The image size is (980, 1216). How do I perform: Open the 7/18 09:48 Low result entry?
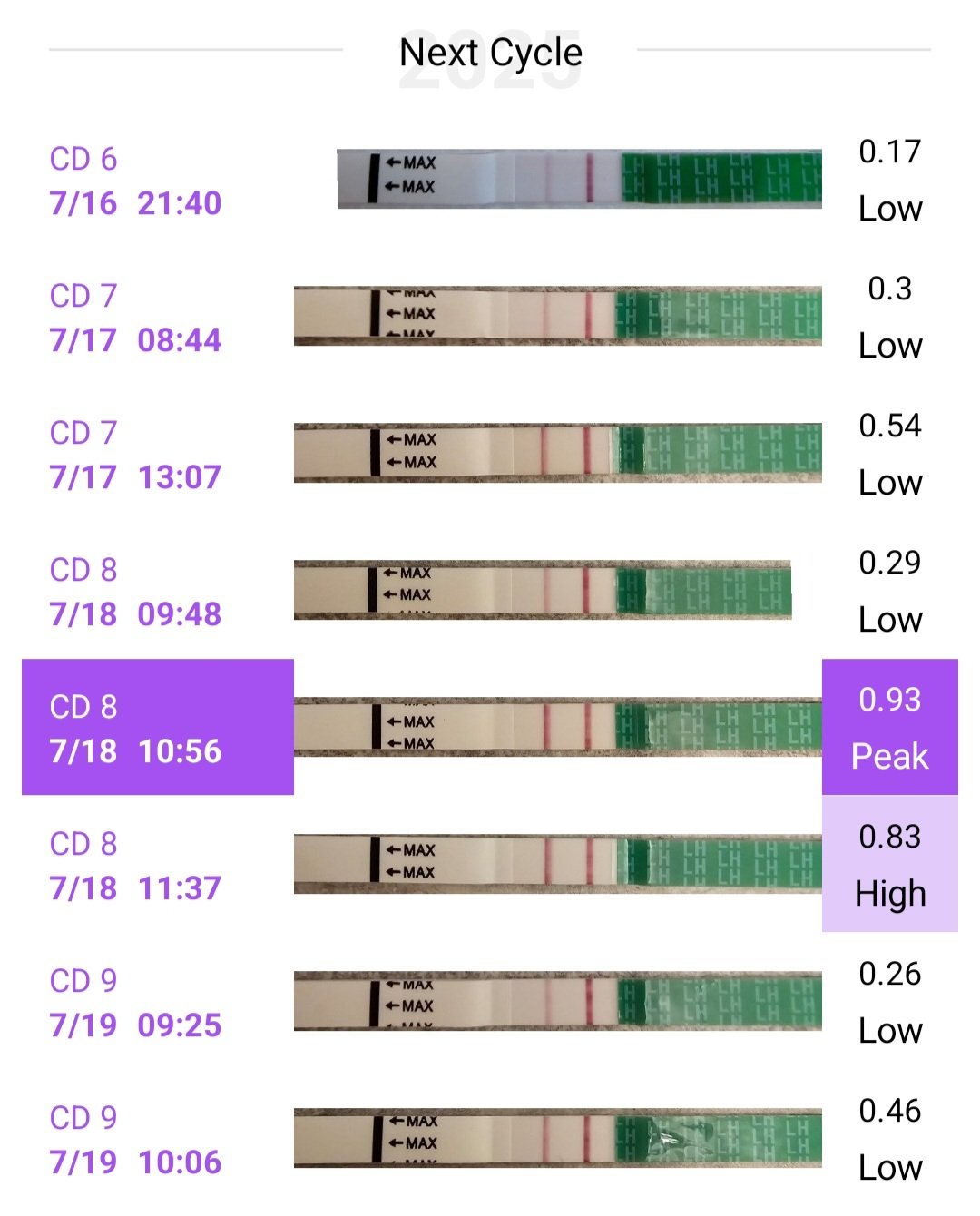pos(136,592)
